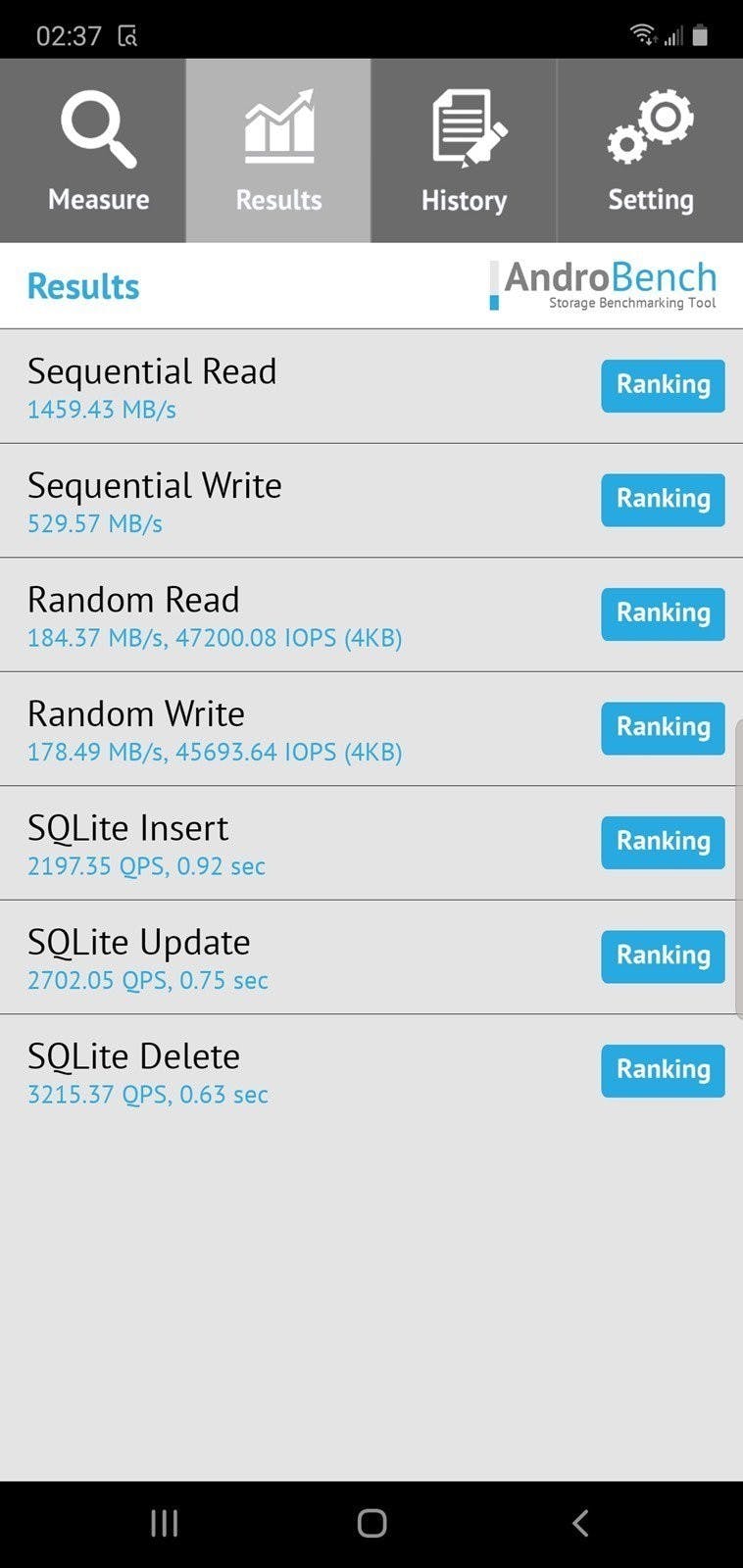See the SQLite Update ranking
This screenshot has height=1568, width=743.
coord(663,956)
